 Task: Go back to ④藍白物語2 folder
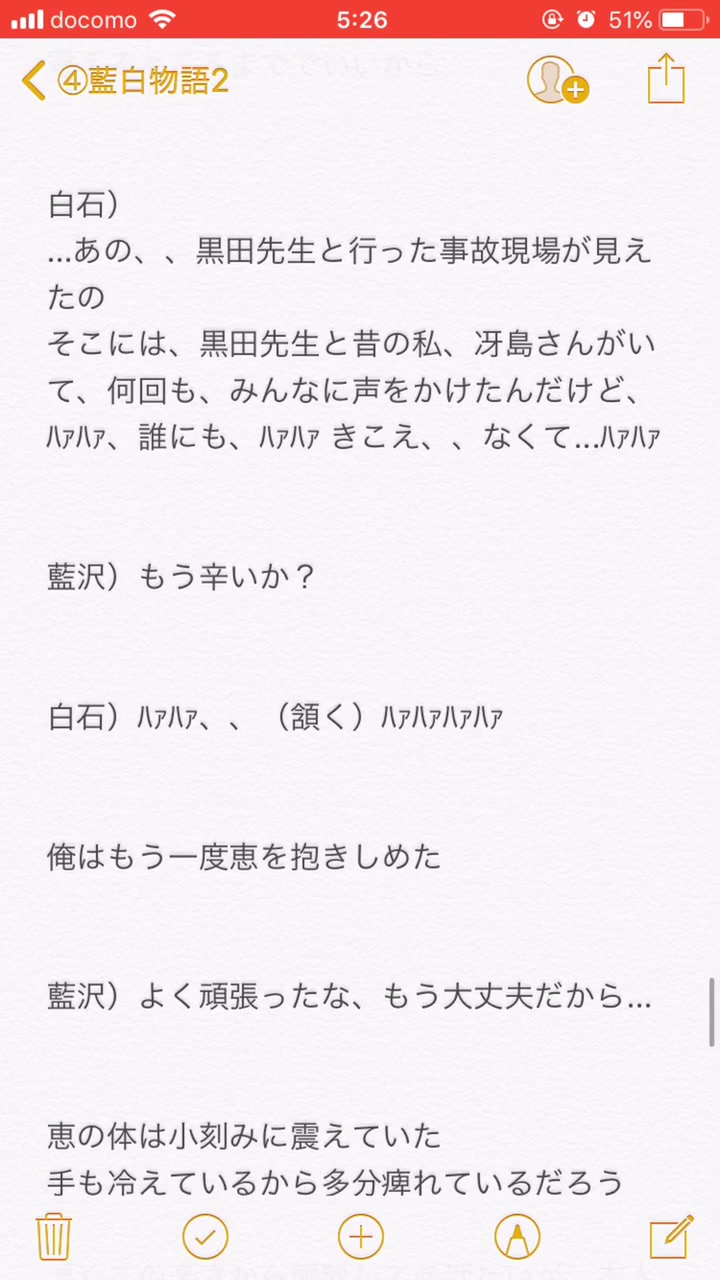125,80
